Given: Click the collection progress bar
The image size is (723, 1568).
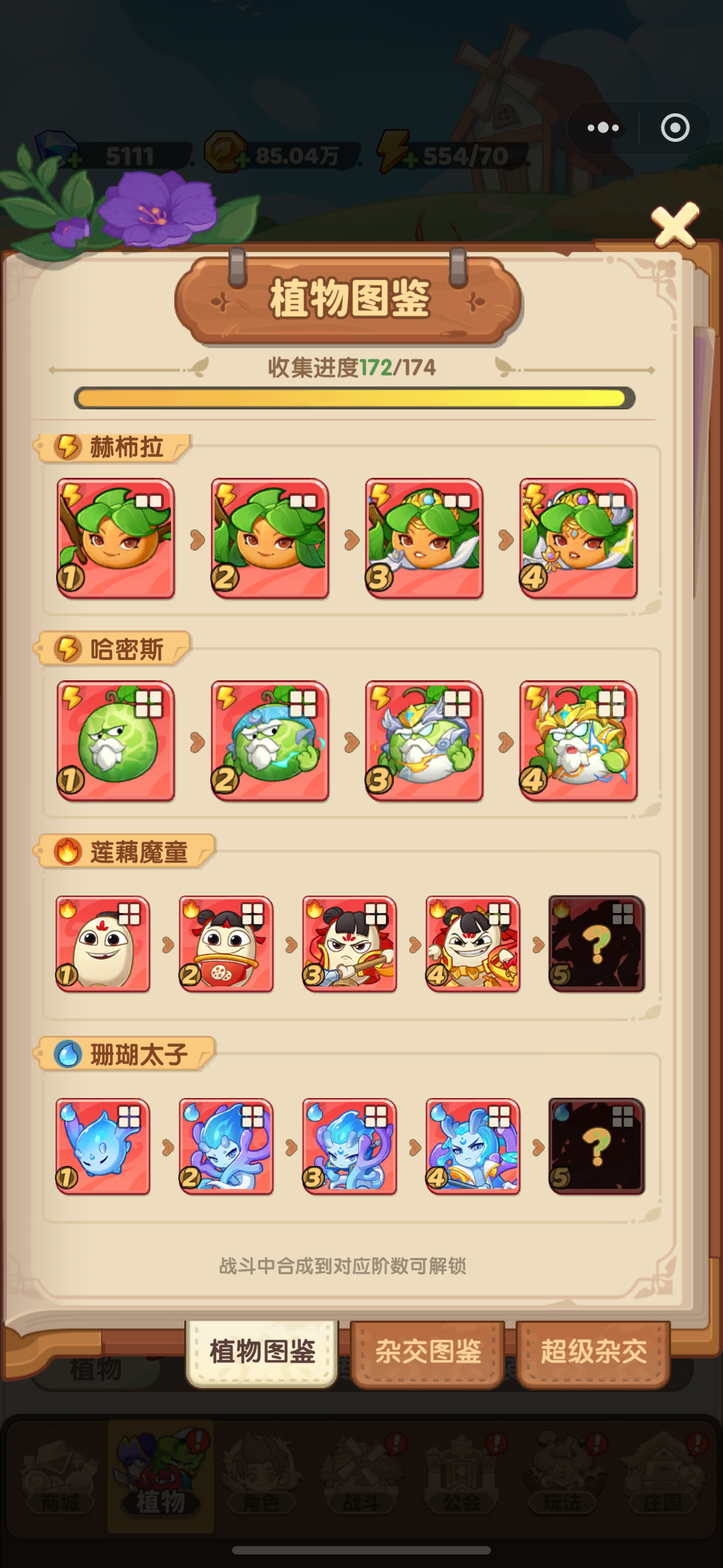Looking at the screenshot, I should point(361,397).
